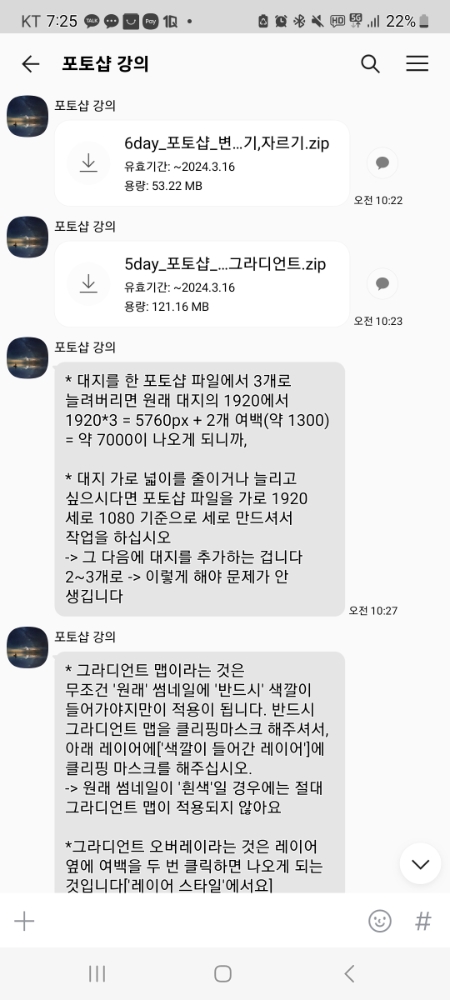Viewport: 450px width, 1000px height.
Task: Download the 5day_포토샵 그라디언트 zip file
Action: pos(89,284)
